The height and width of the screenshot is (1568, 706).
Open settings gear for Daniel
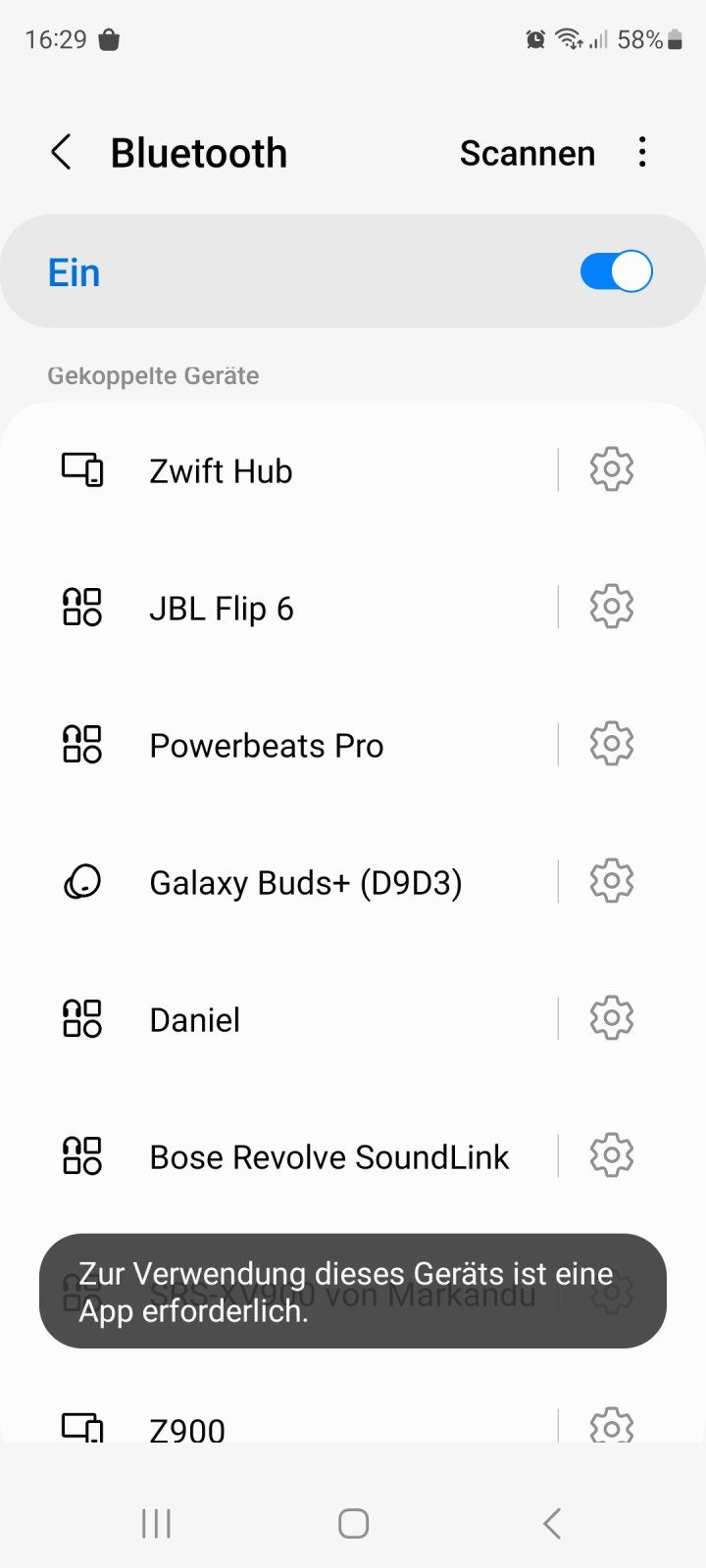point(611,1018)
